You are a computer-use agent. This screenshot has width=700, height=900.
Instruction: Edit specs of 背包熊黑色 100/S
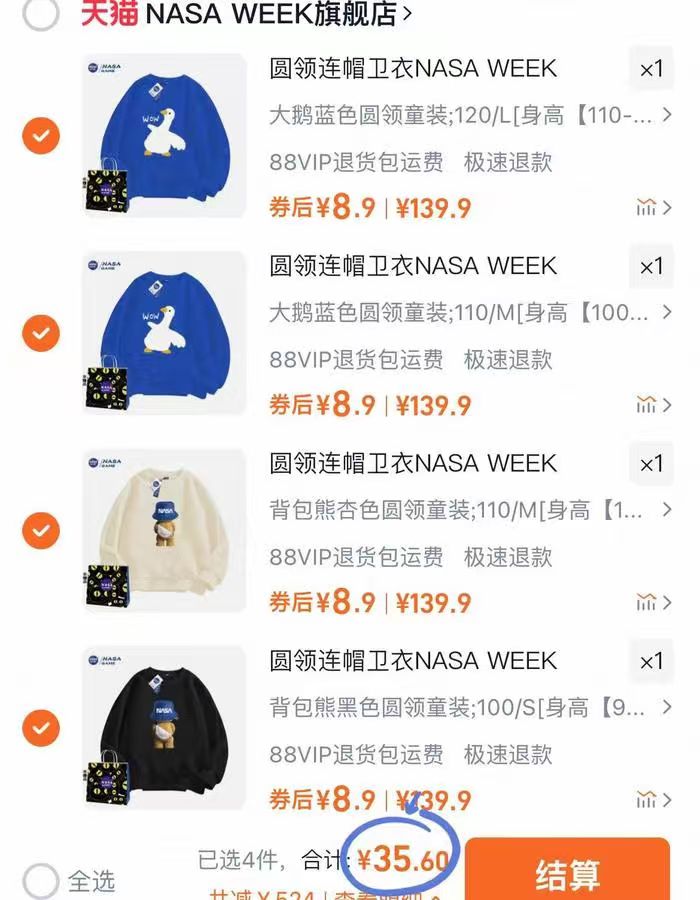tap(470, 708)
